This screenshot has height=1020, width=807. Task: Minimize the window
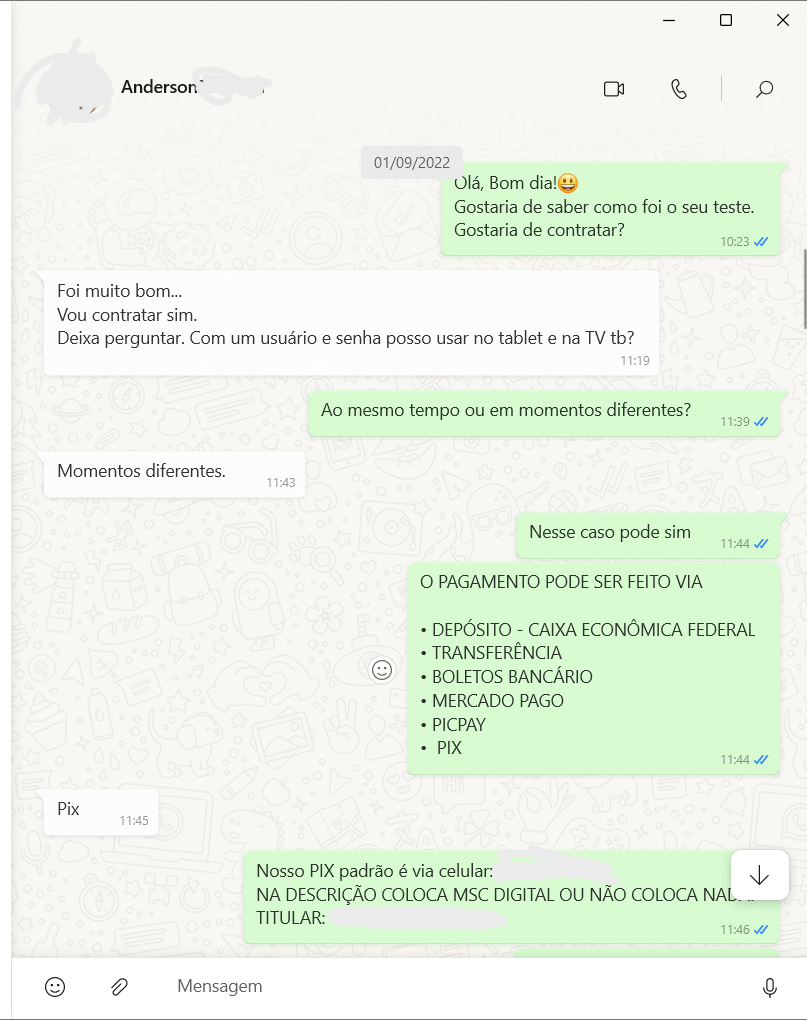[670, 20]
